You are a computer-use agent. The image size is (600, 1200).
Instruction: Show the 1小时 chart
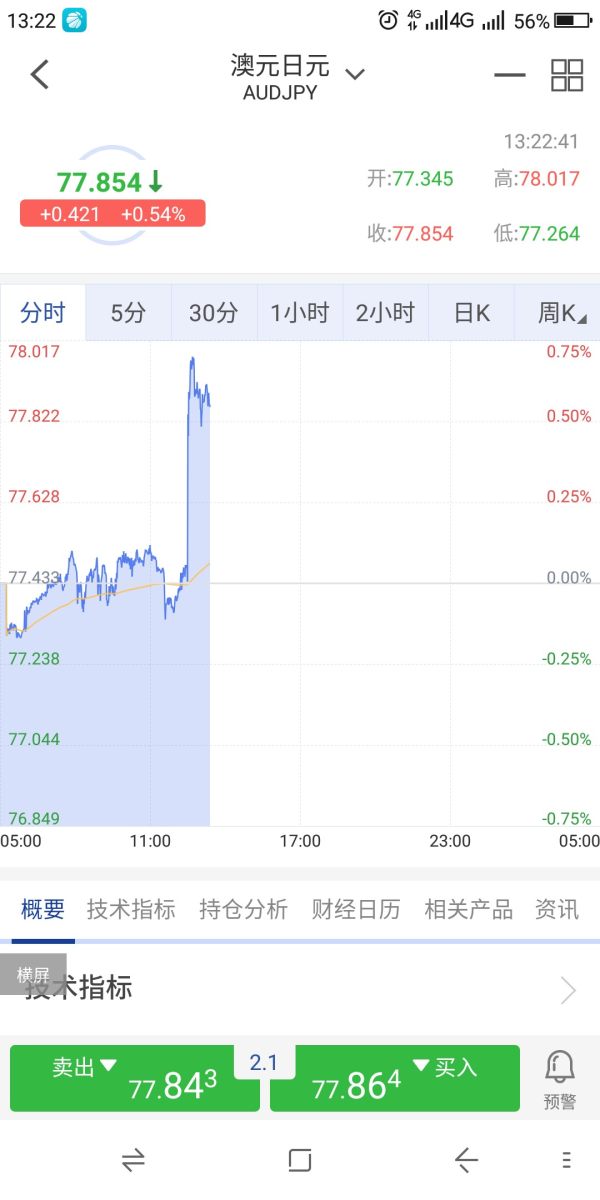click(300, 313)
